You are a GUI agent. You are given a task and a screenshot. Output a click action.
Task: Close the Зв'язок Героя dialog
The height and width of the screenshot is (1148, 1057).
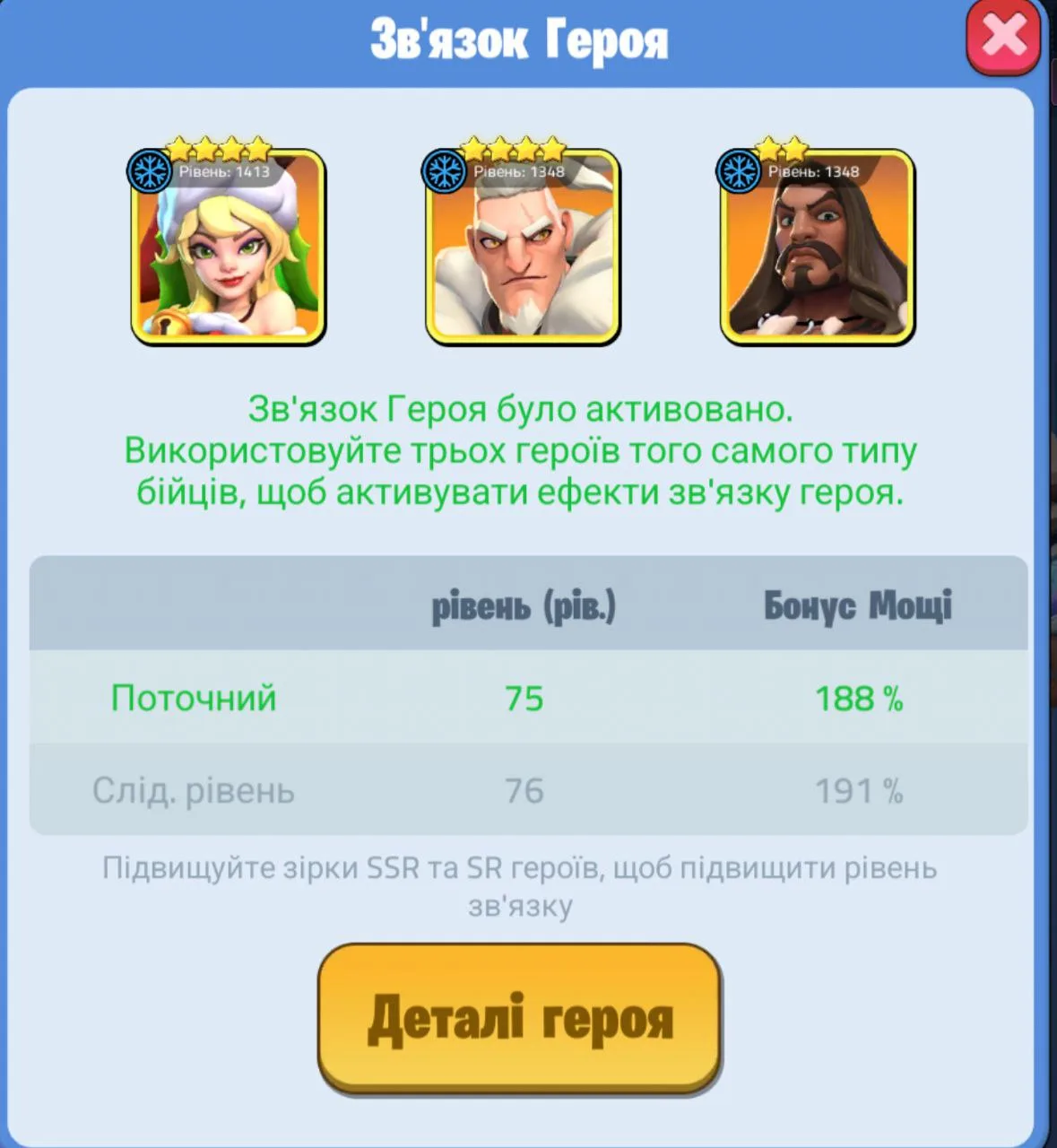point(1003,39)
